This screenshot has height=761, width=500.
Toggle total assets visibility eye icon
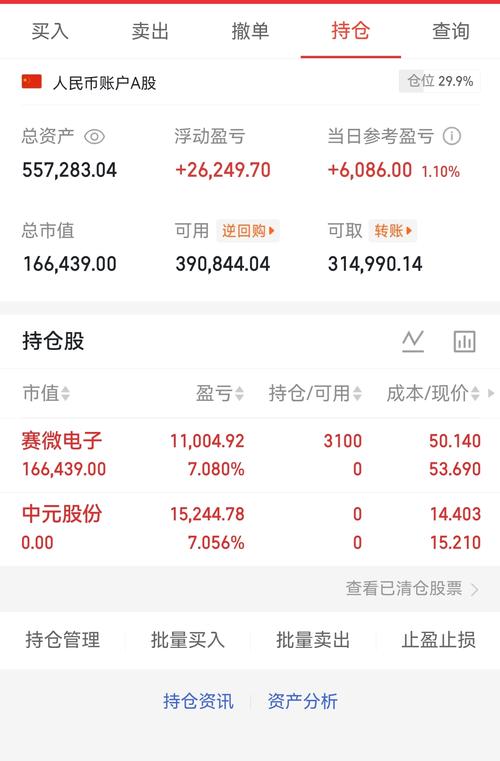[x=94, y=137]
